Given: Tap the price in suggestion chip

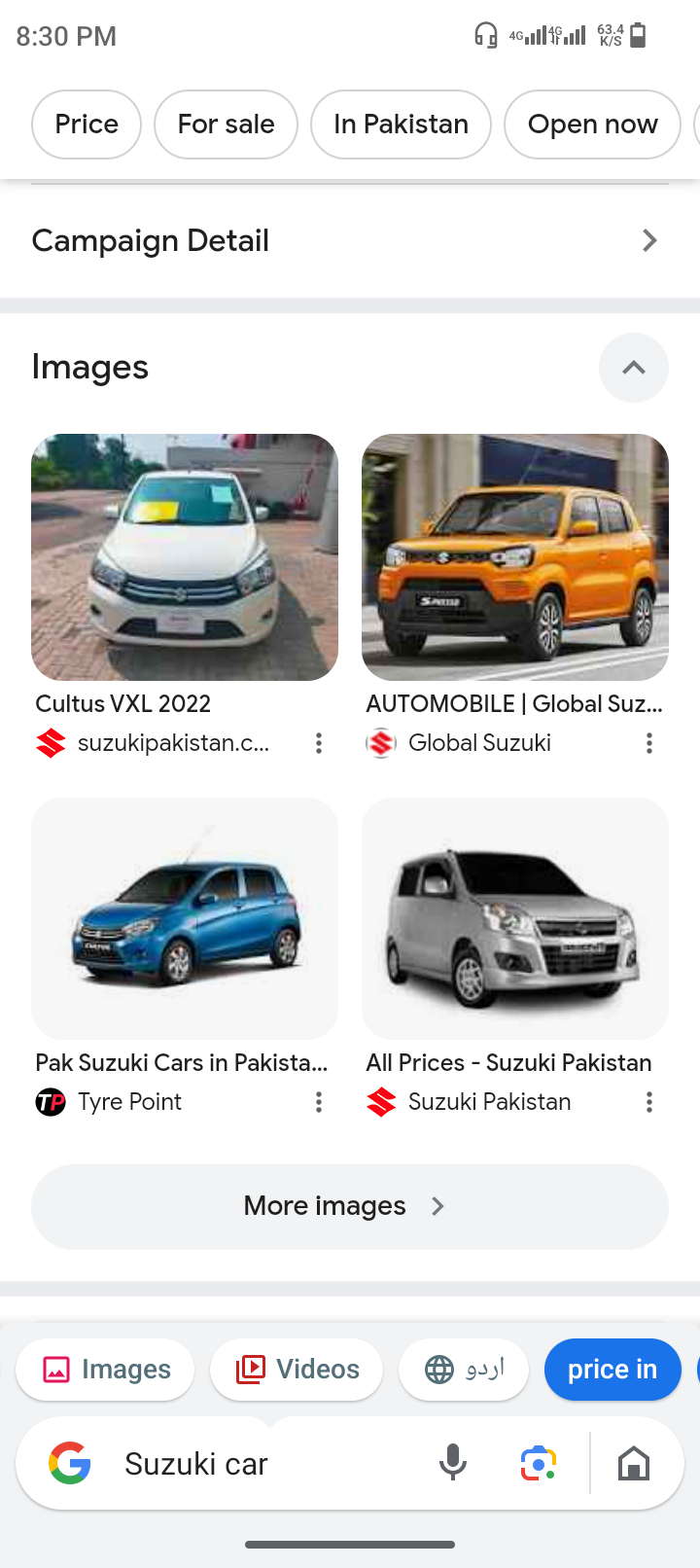Looking at the screenshot, I should [612, 1370].
